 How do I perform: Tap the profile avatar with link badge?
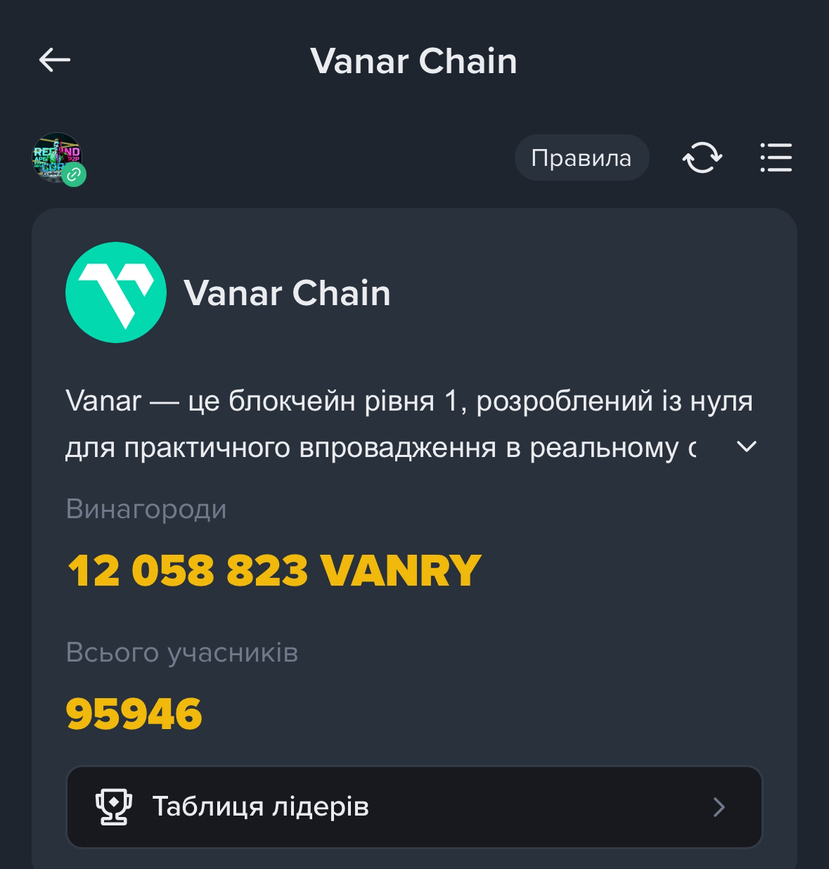(x=58, y=159)
